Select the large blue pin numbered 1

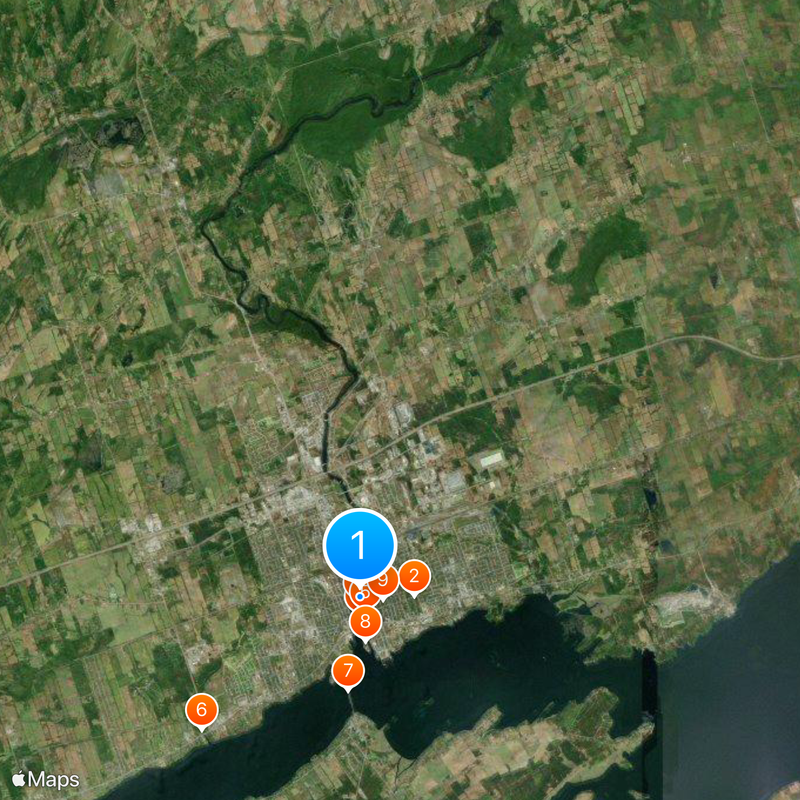tap(360, 545)
